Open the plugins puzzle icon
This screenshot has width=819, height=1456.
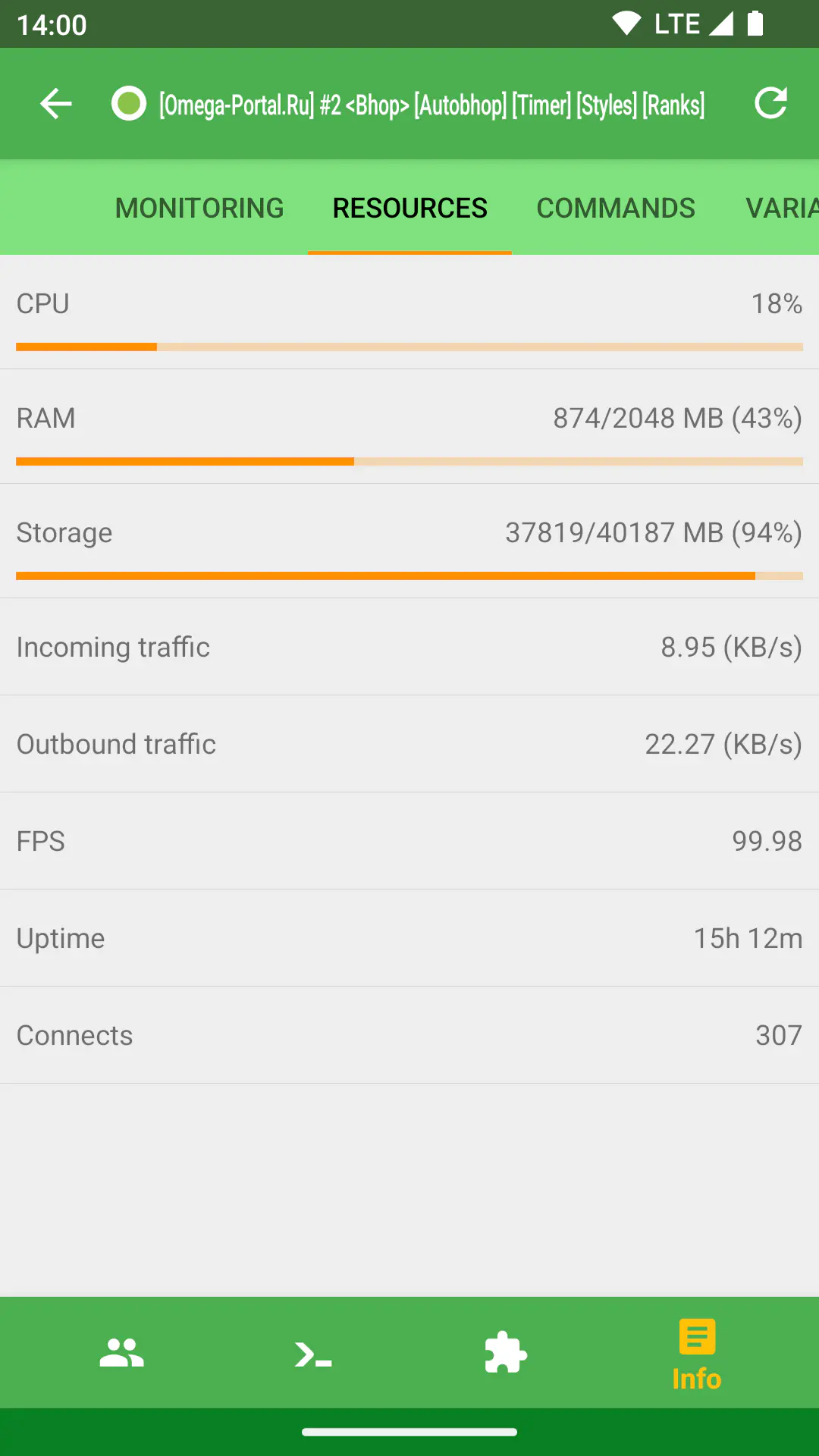[506, 1353]
